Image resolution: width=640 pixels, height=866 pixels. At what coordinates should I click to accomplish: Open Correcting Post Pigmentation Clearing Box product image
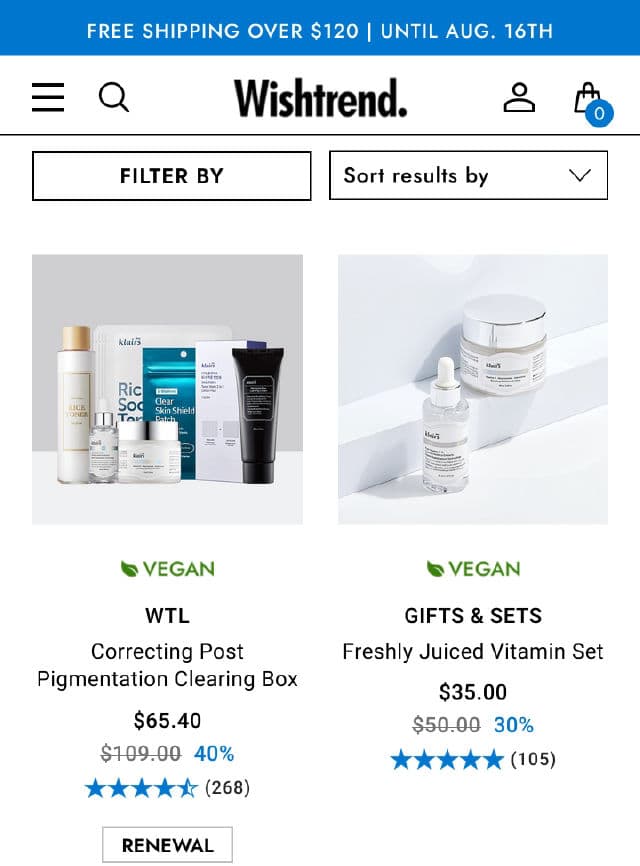(x=167, y=389)
